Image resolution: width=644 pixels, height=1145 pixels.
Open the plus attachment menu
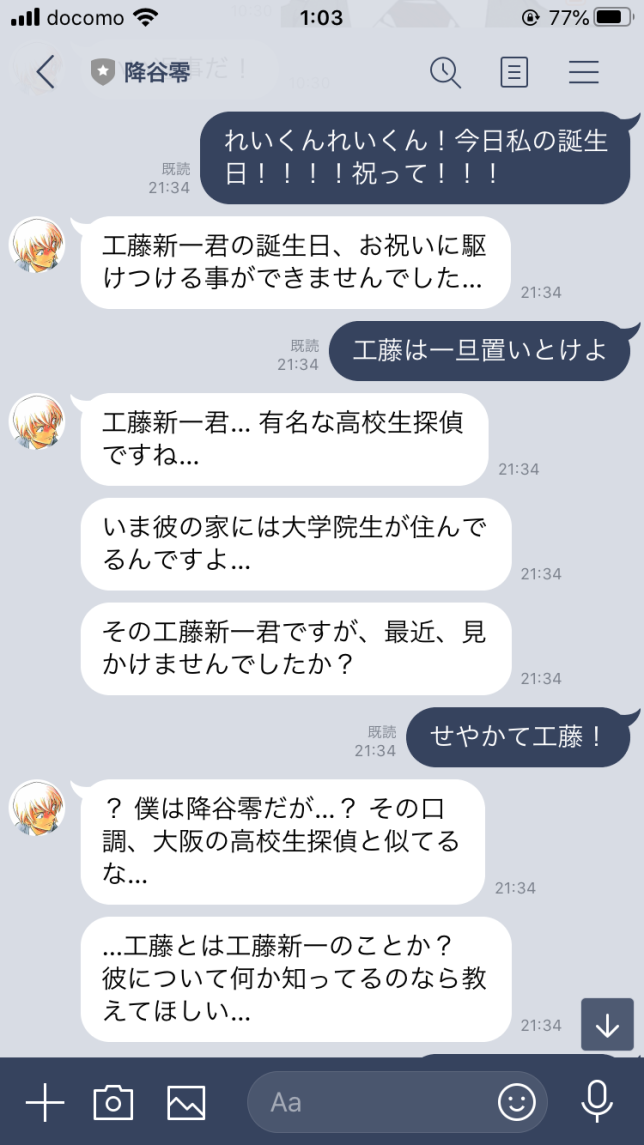coord(45,1102)
